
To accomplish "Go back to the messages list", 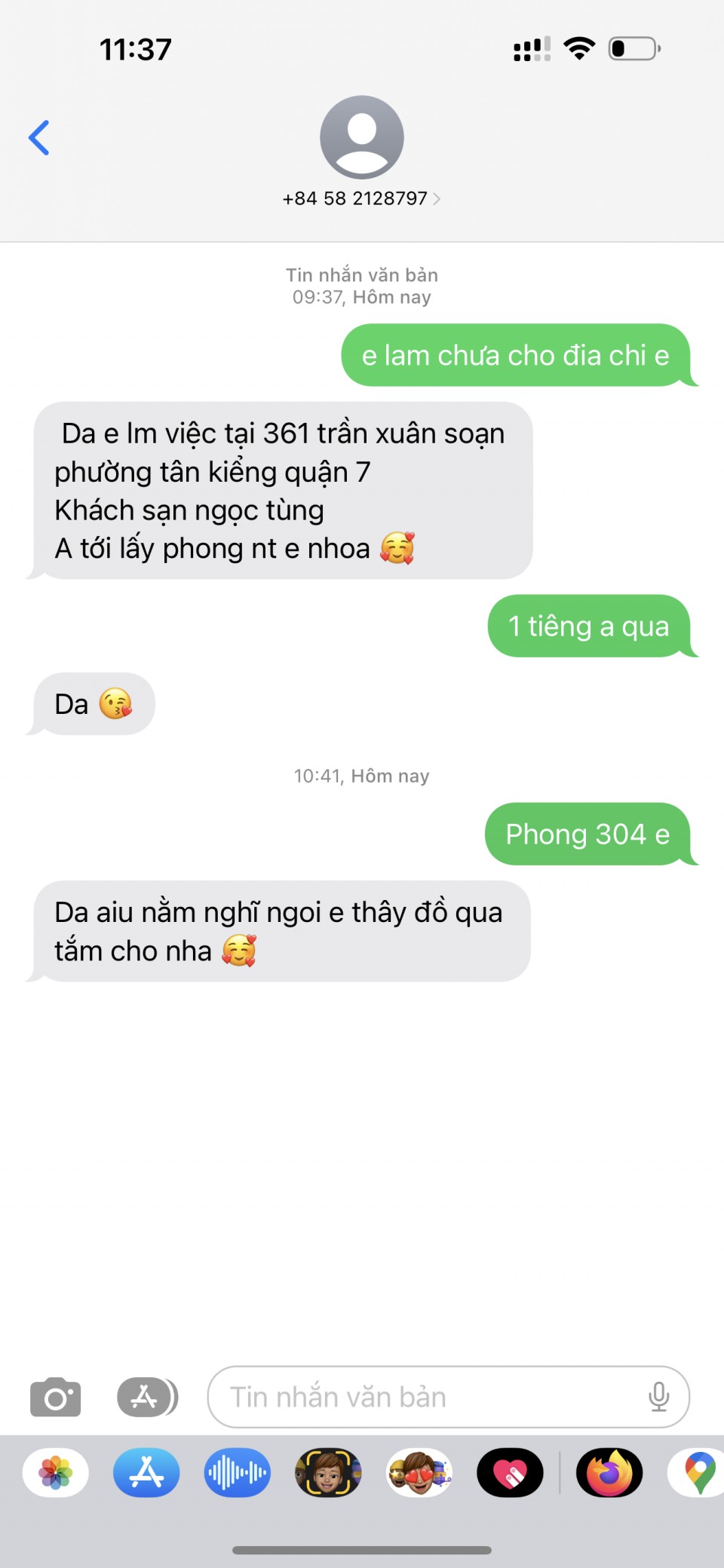I will click(39, 138).
